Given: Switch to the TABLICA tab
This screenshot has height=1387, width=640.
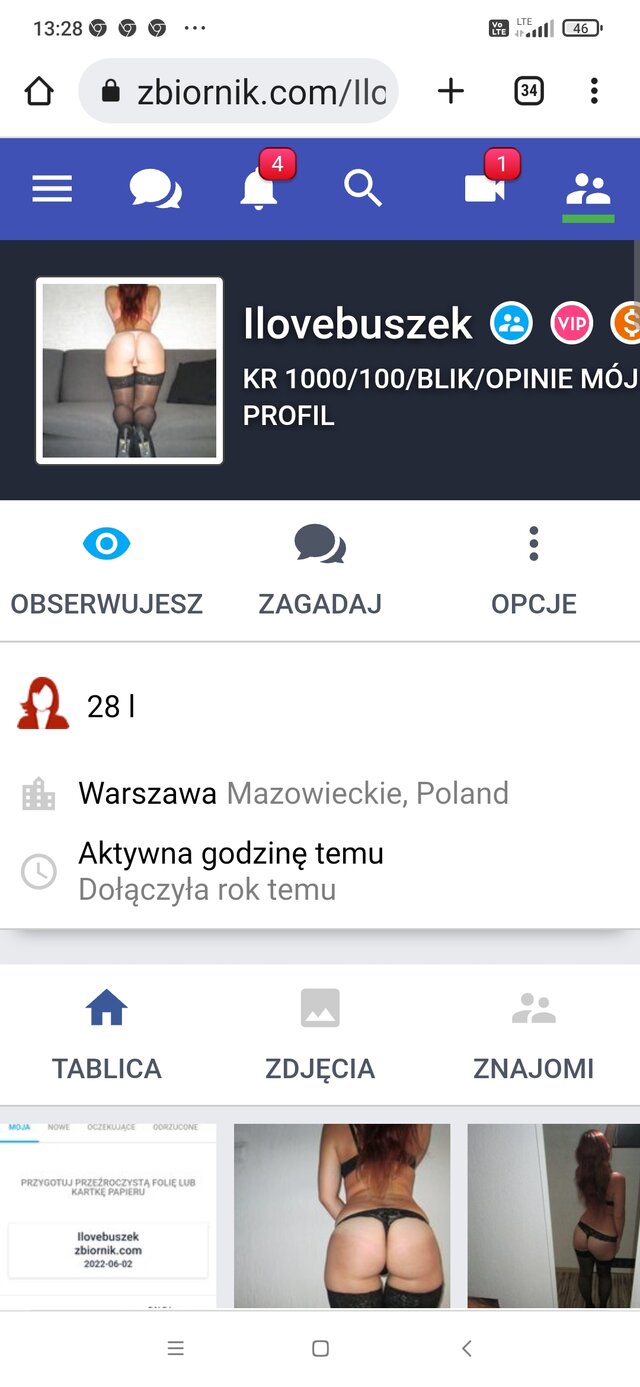Looking at the screenshot, I should (x=107, y=1035).
